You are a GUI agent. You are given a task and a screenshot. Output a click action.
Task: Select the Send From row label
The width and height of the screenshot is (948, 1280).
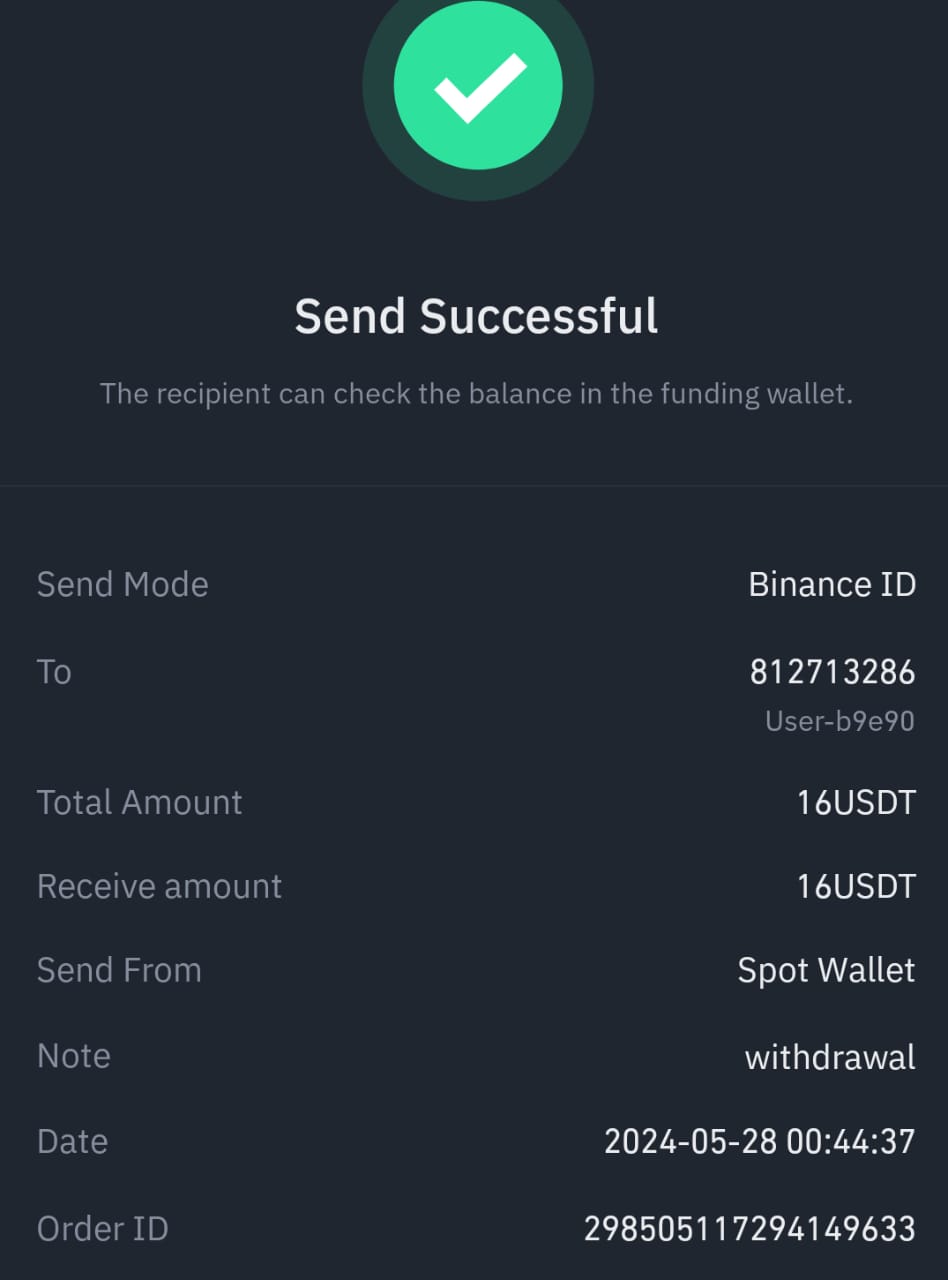118,969
